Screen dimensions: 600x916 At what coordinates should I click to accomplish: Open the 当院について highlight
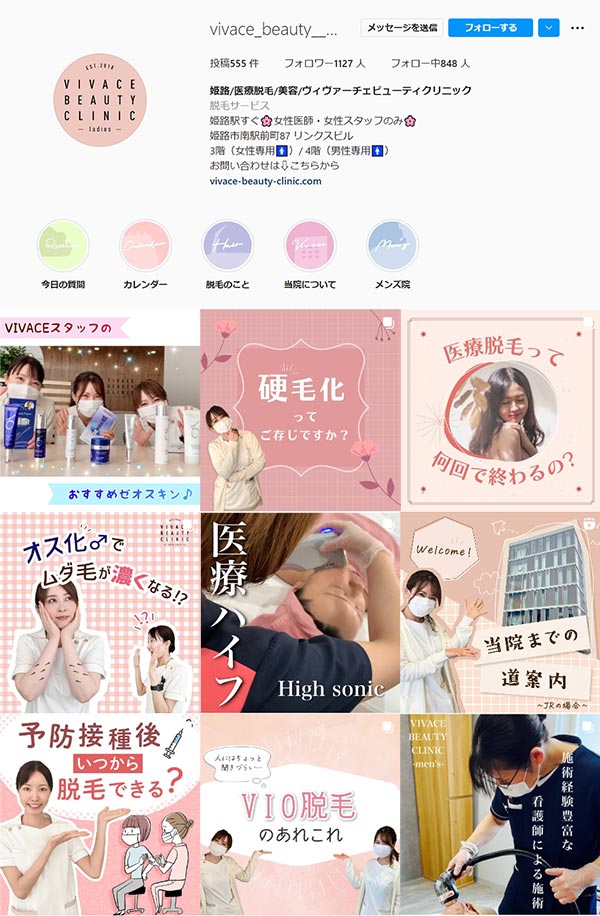pyautogui.click(x=309, y=246)
